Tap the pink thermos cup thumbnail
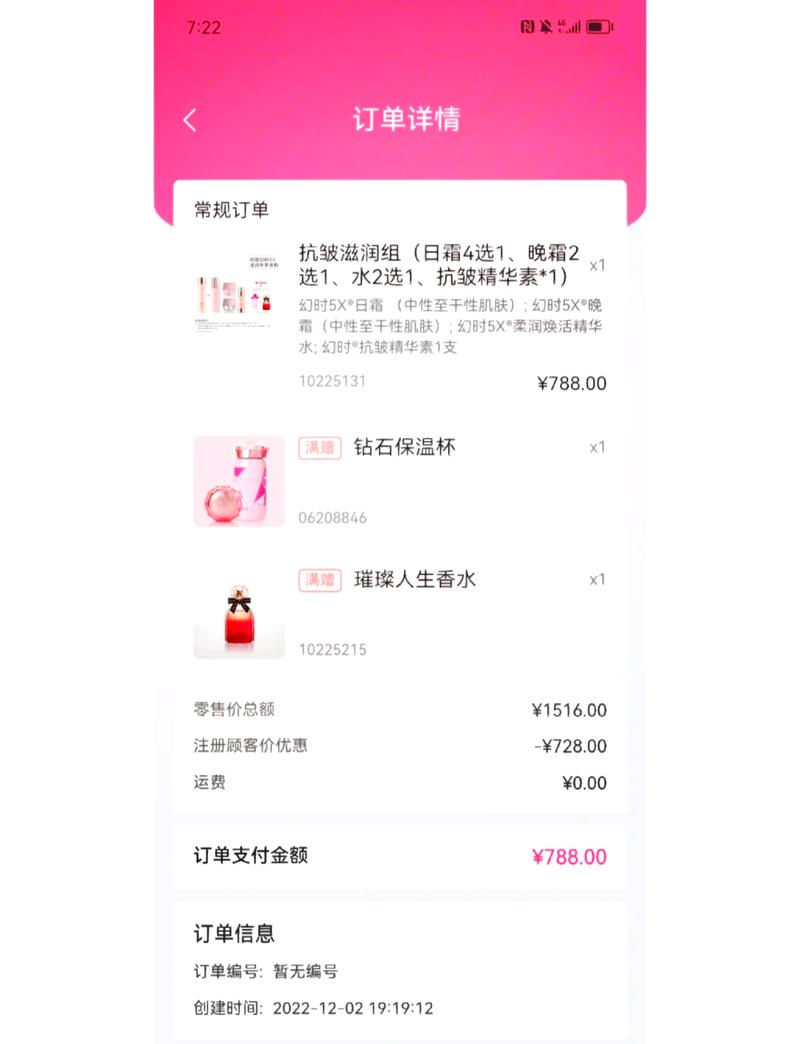This screenshot has width=800, height=1044. click(238, 481)
